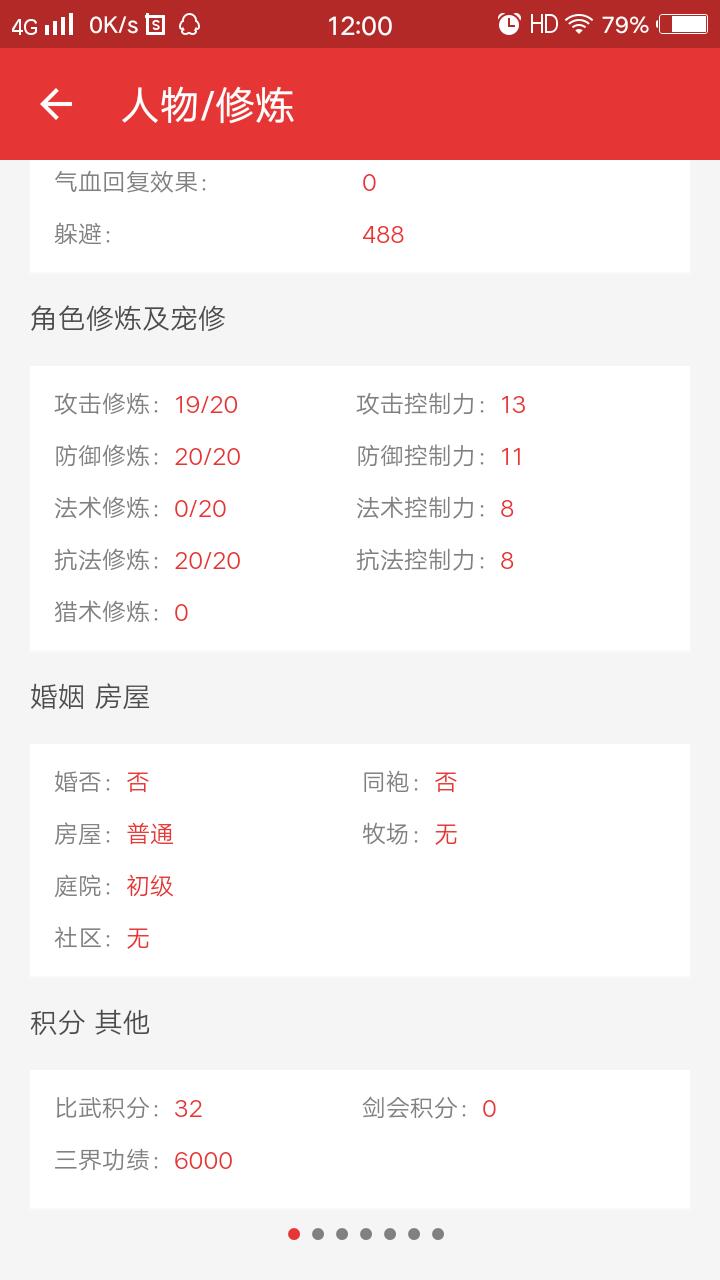Viewport: 720px width, 1280px height.
Task: Go back using the arrow in header
Action: [x=56, y=104]
